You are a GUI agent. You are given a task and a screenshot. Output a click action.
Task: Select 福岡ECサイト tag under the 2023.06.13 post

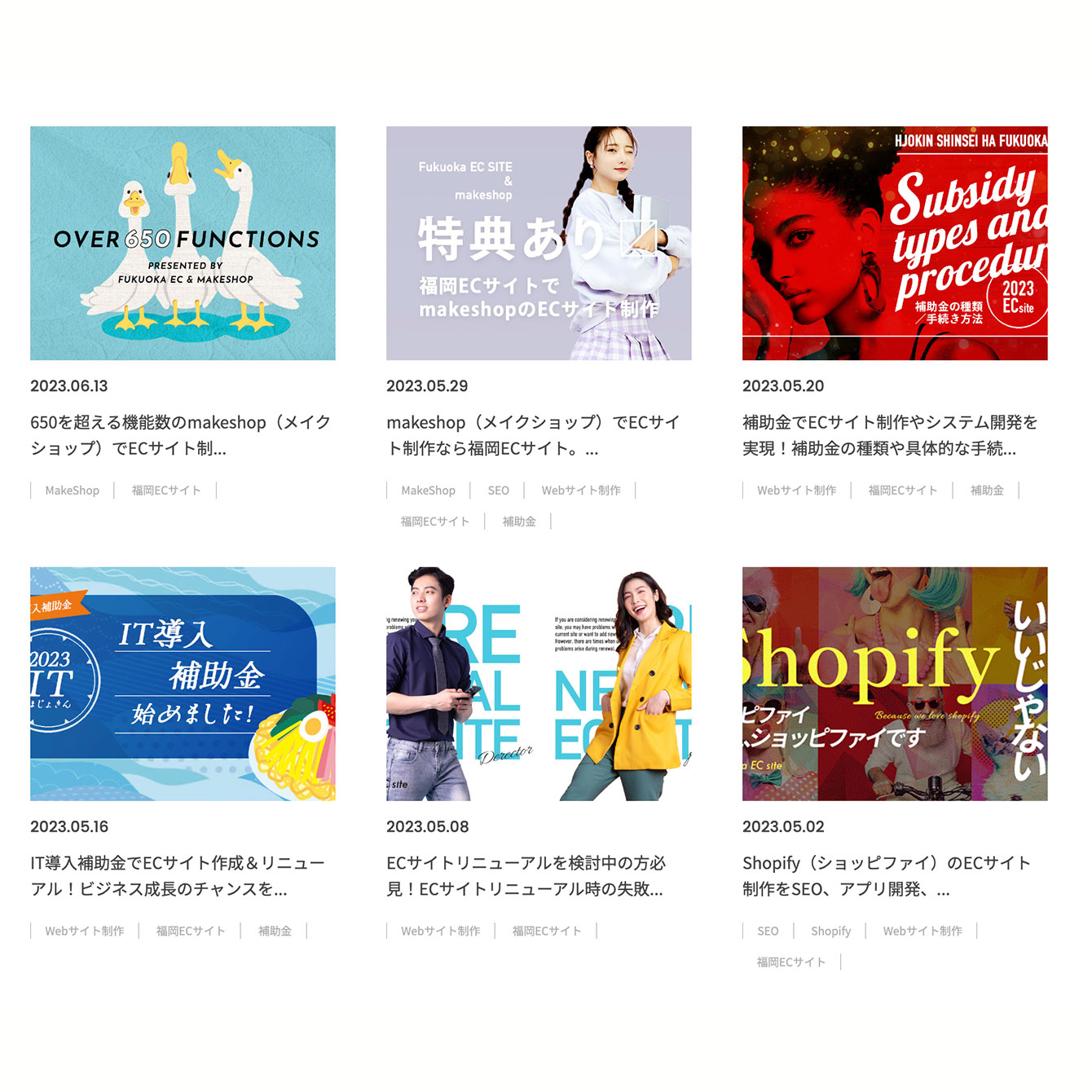tap(166, 491)
